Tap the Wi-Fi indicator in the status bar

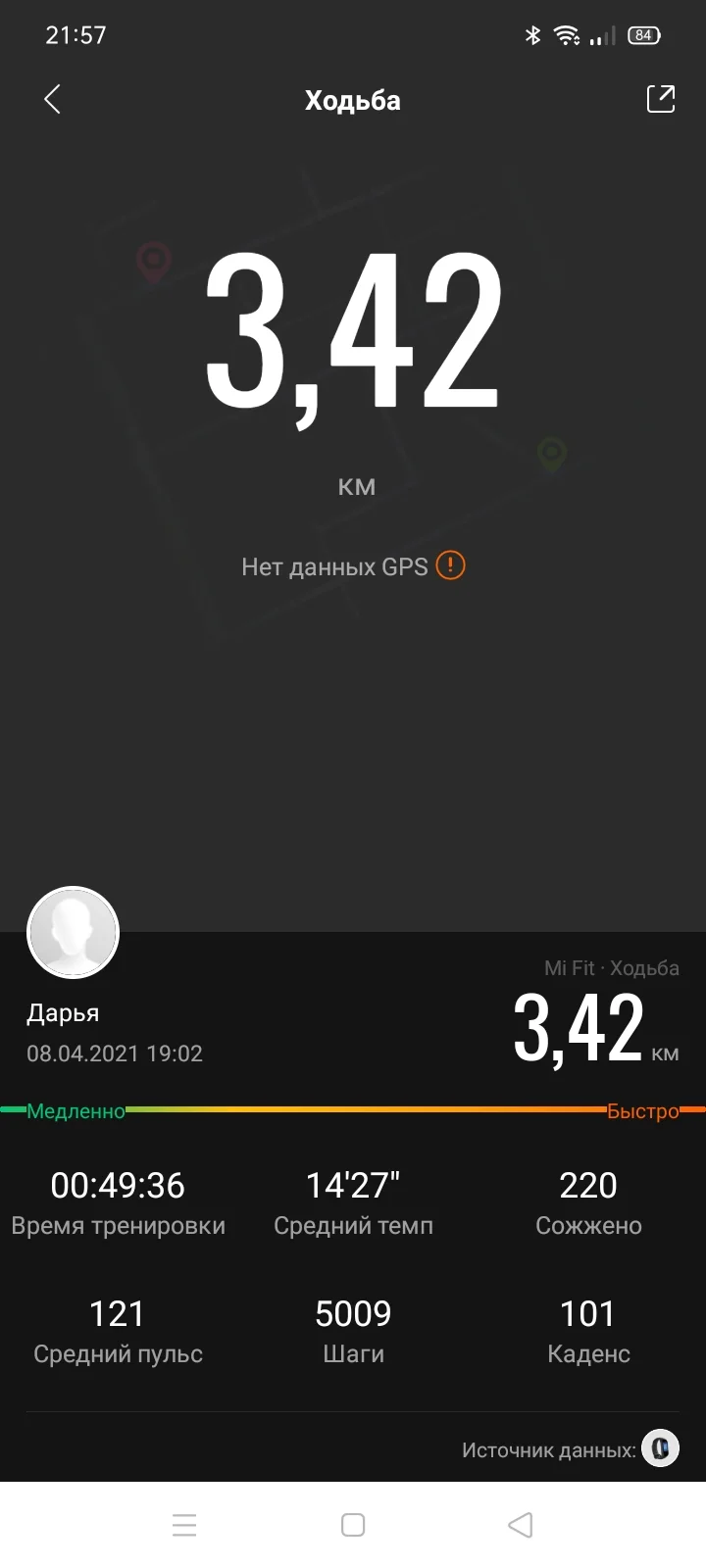click(x=567, y=35)
